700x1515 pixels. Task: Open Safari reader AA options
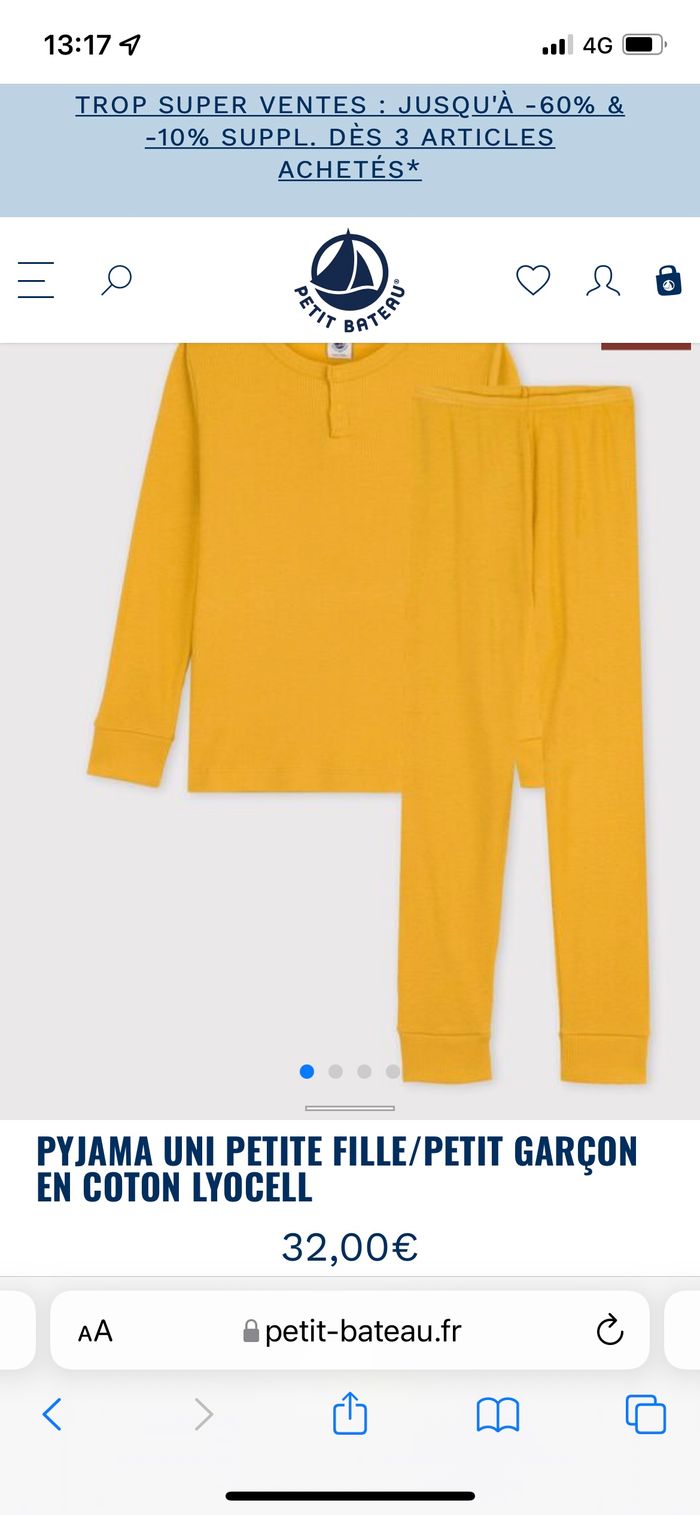click(x=95, y=1331)
